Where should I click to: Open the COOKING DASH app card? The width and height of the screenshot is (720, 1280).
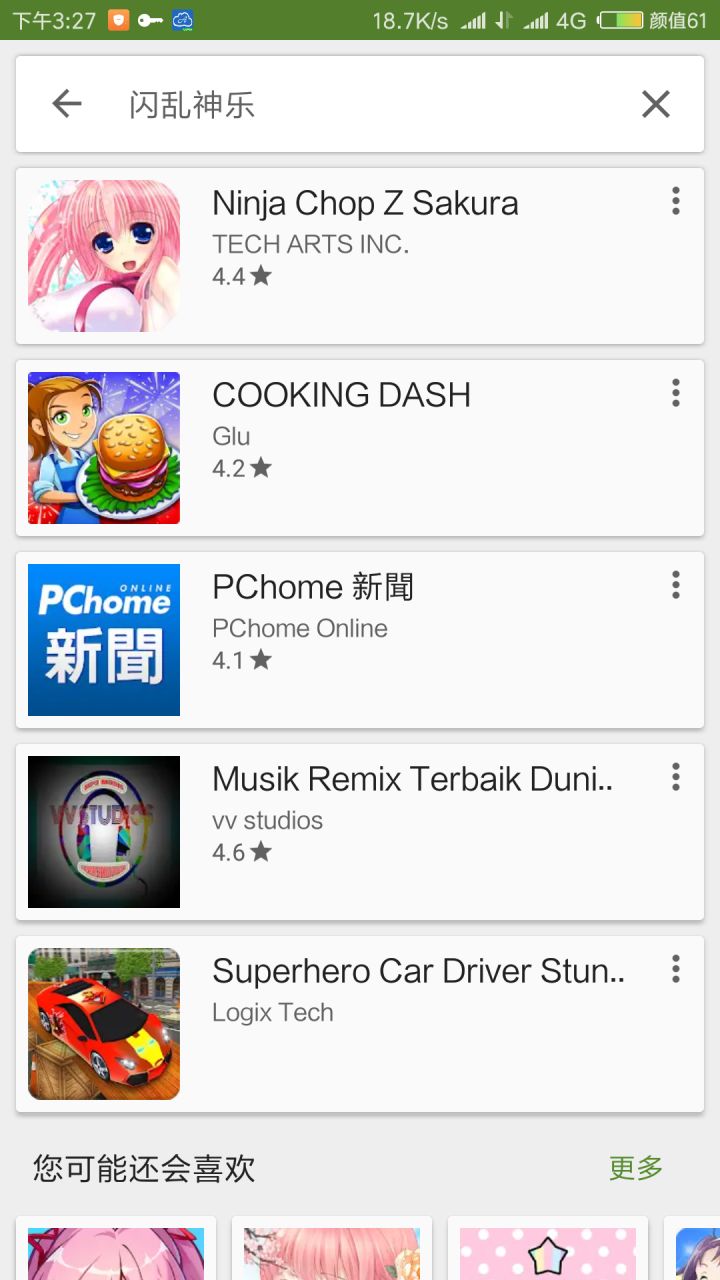360,448
